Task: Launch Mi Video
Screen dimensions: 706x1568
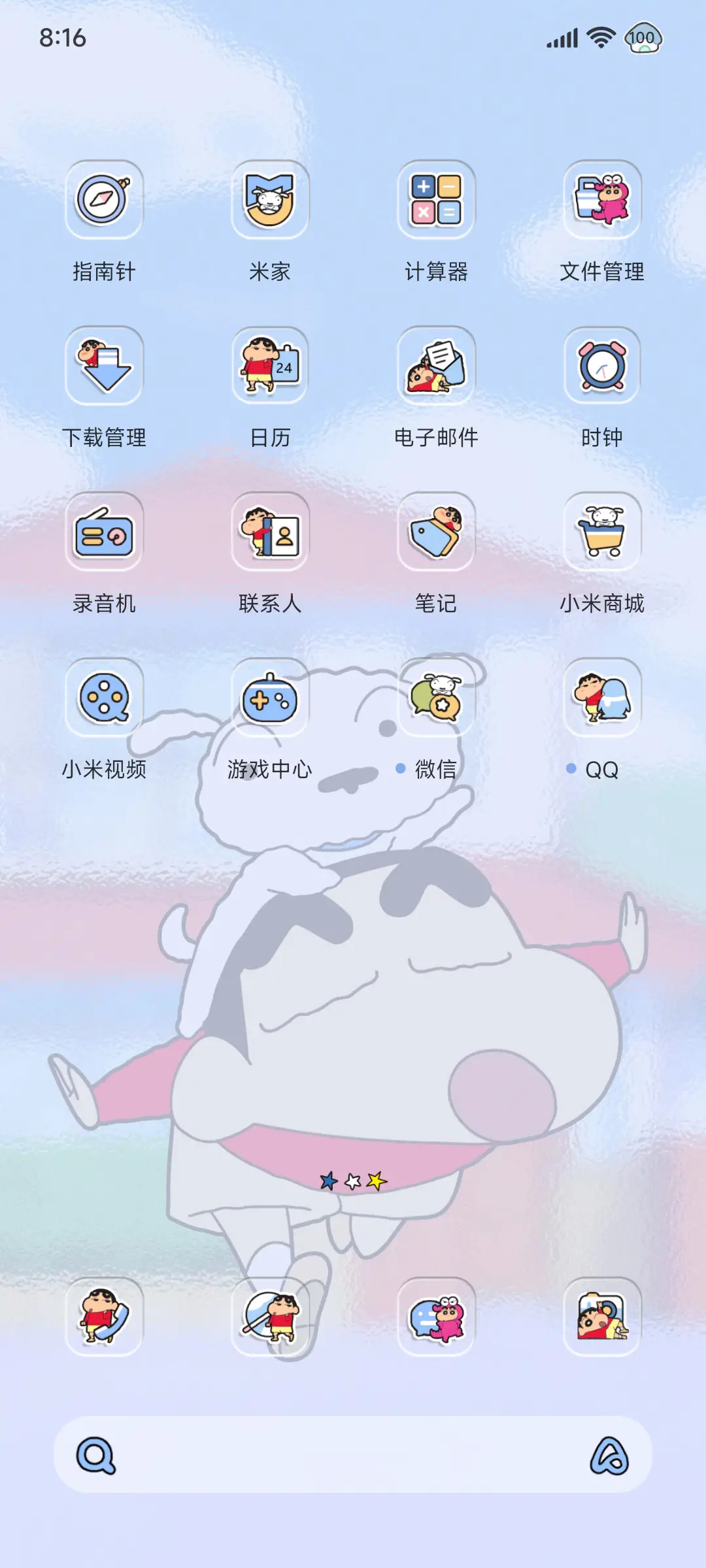Action: point(105,698)
